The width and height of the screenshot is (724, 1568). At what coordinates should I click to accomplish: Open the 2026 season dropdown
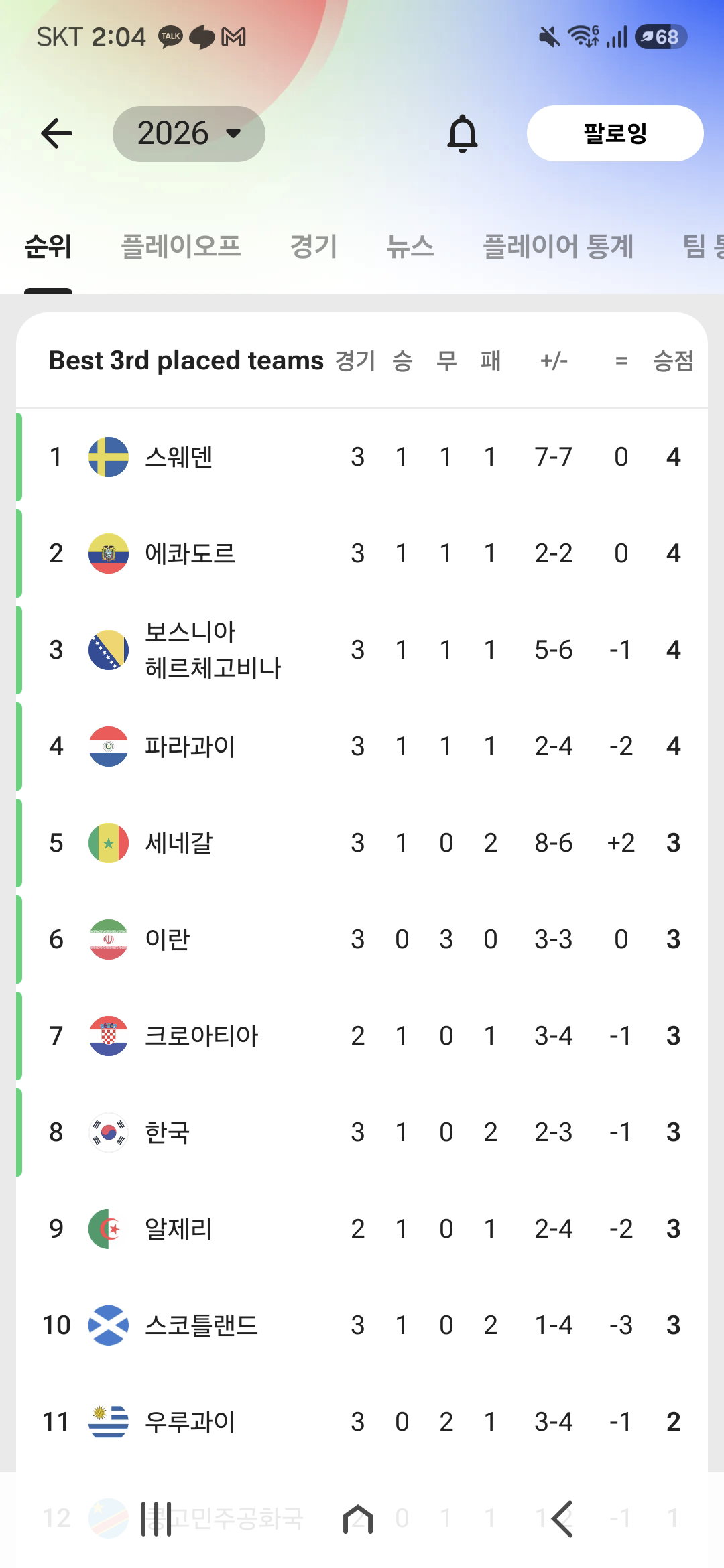[x=188, y=133]
